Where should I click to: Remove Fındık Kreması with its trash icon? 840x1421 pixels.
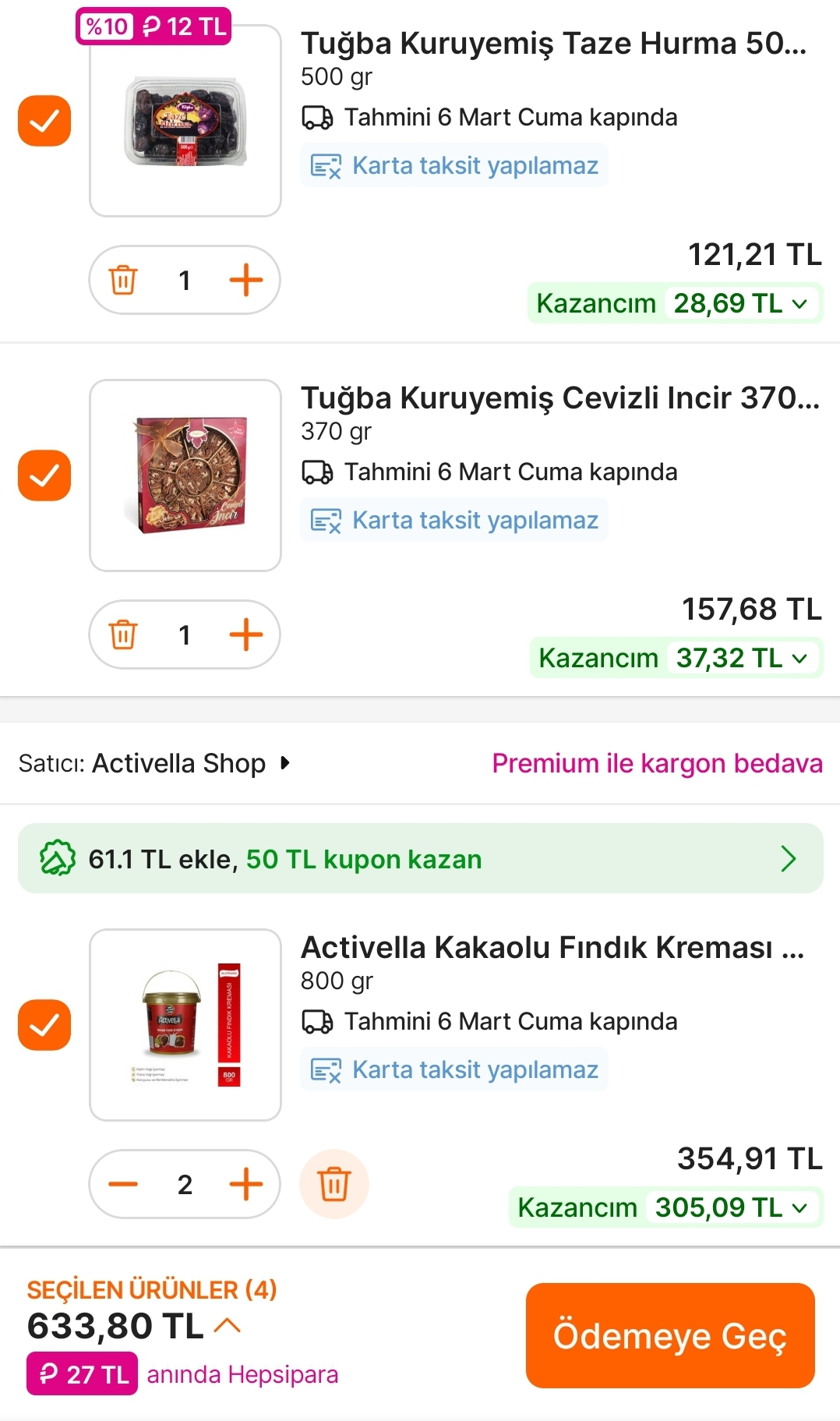tap(334, 1183)
